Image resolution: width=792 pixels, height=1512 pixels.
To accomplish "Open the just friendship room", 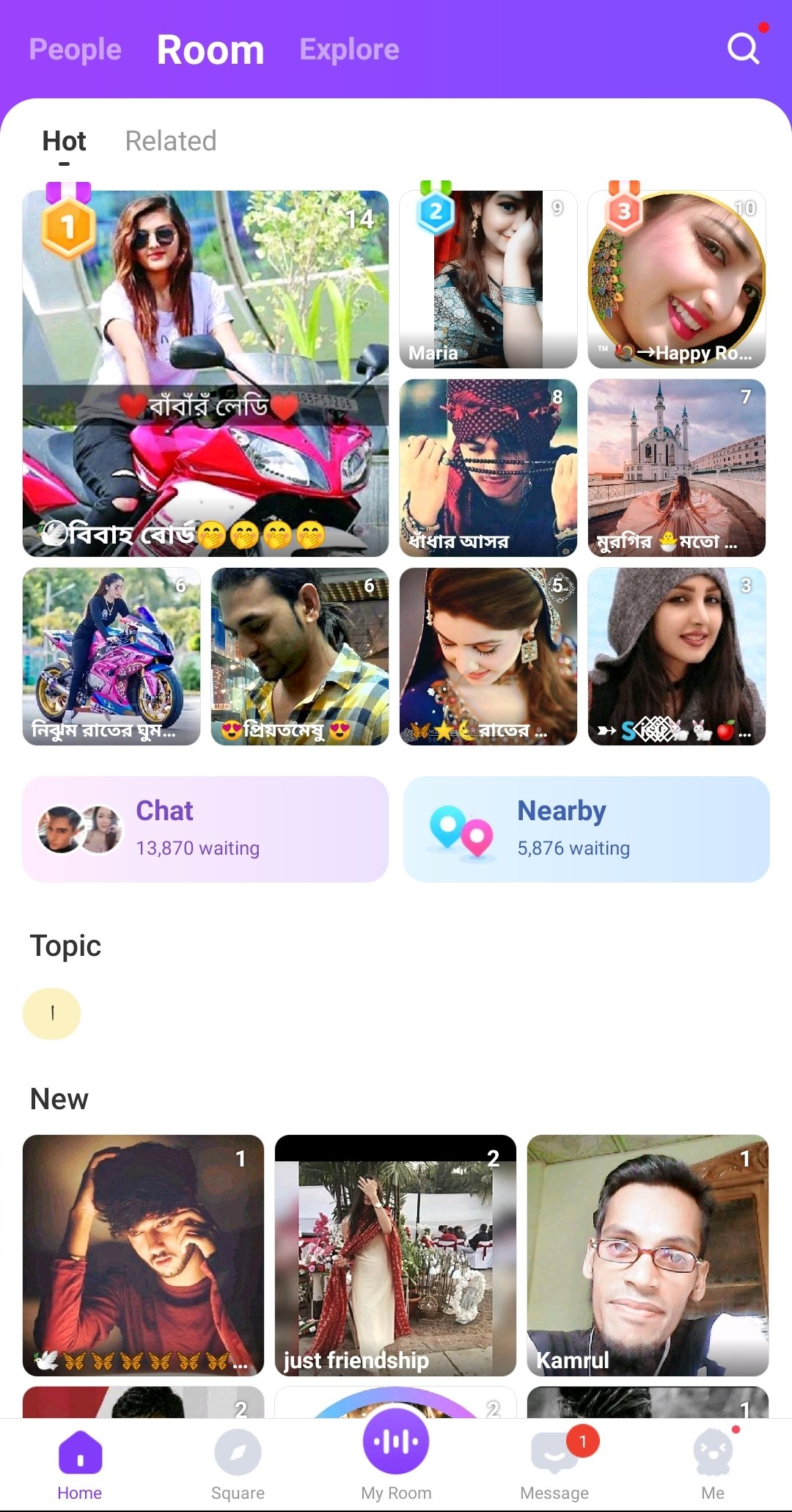I will click(x=395, y=1255).
